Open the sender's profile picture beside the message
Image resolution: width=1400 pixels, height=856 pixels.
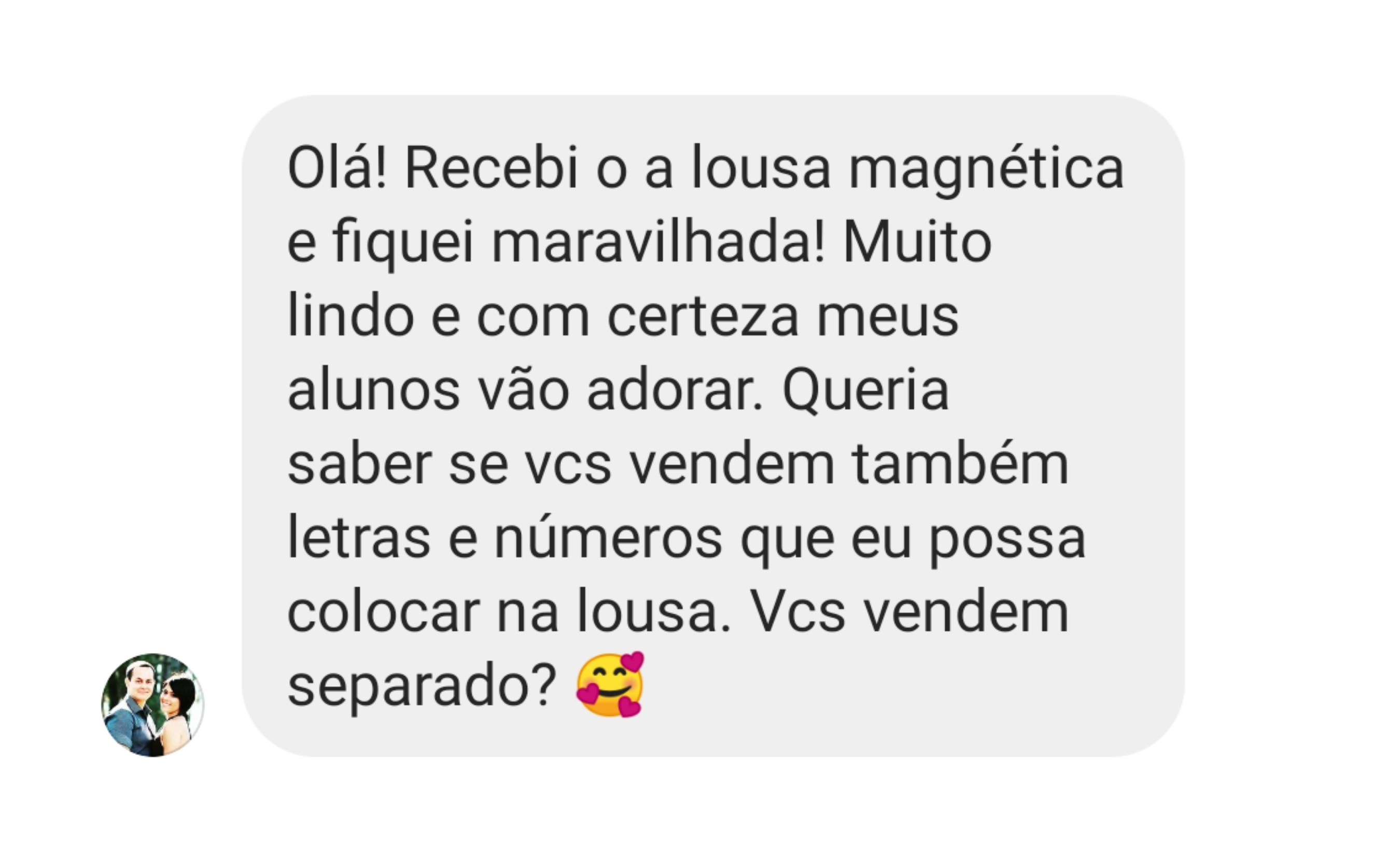pyautogui.click(x=152, y=705)
